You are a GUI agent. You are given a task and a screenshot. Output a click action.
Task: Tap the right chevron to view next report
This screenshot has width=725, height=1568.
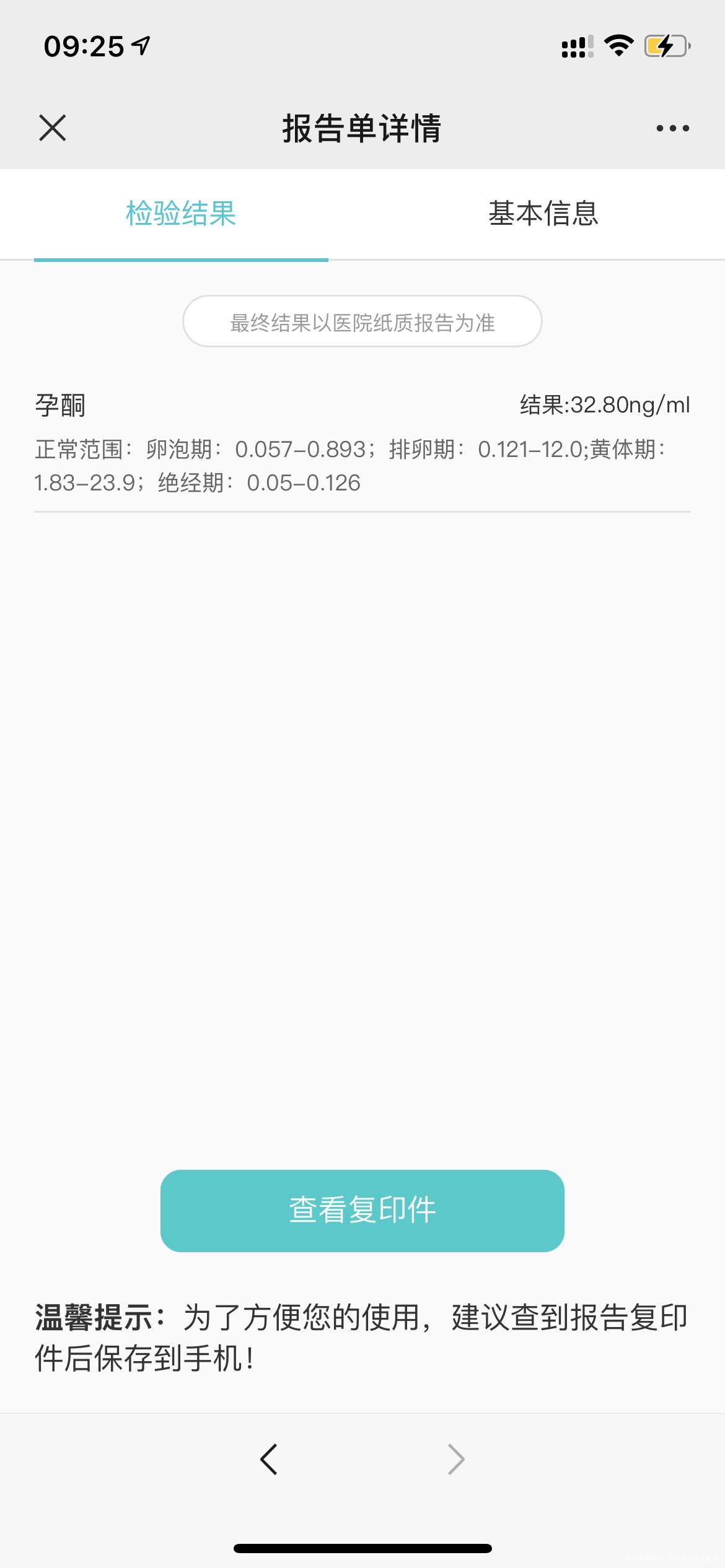(x=455, y=1458)
